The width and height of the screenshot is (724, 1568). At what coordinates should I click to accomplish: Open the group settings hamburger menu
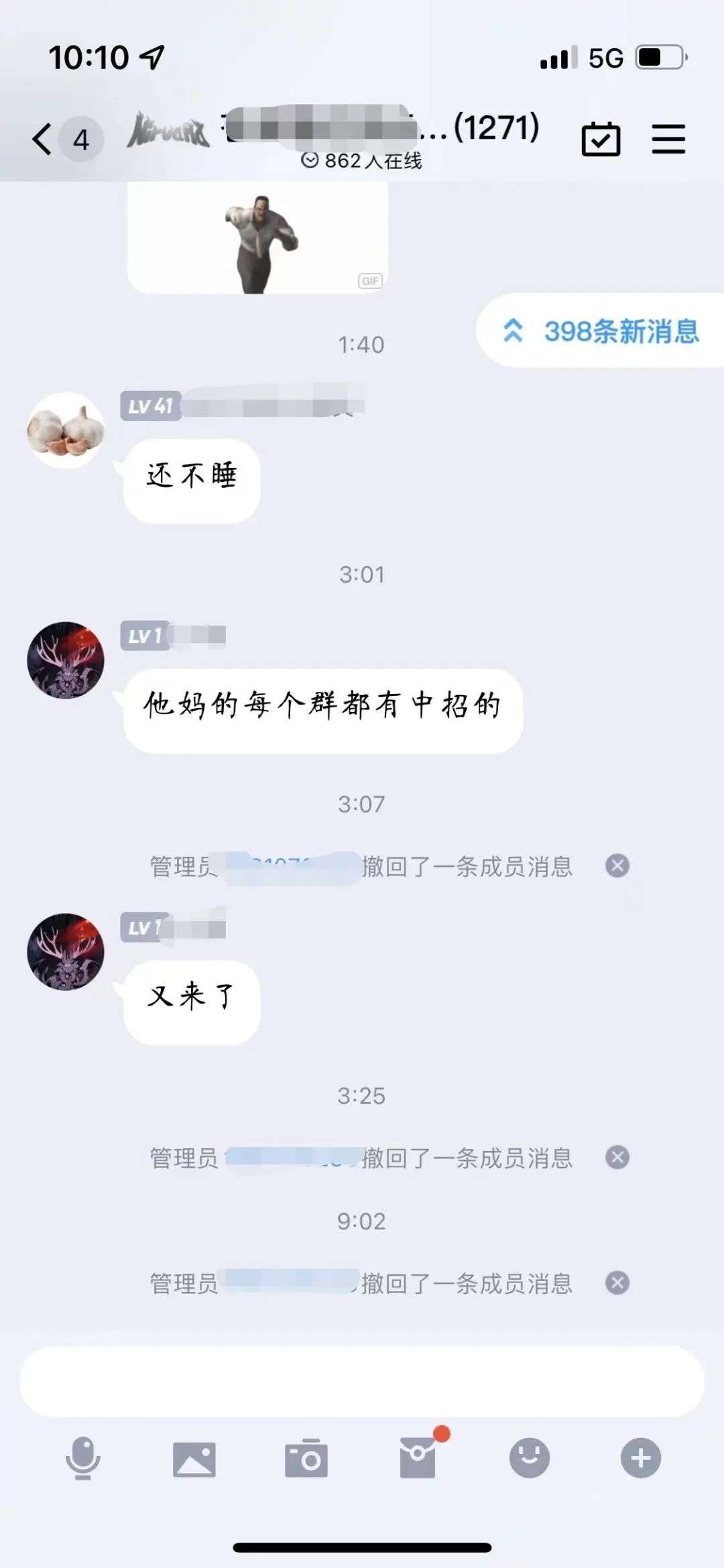tap(668, 139)
